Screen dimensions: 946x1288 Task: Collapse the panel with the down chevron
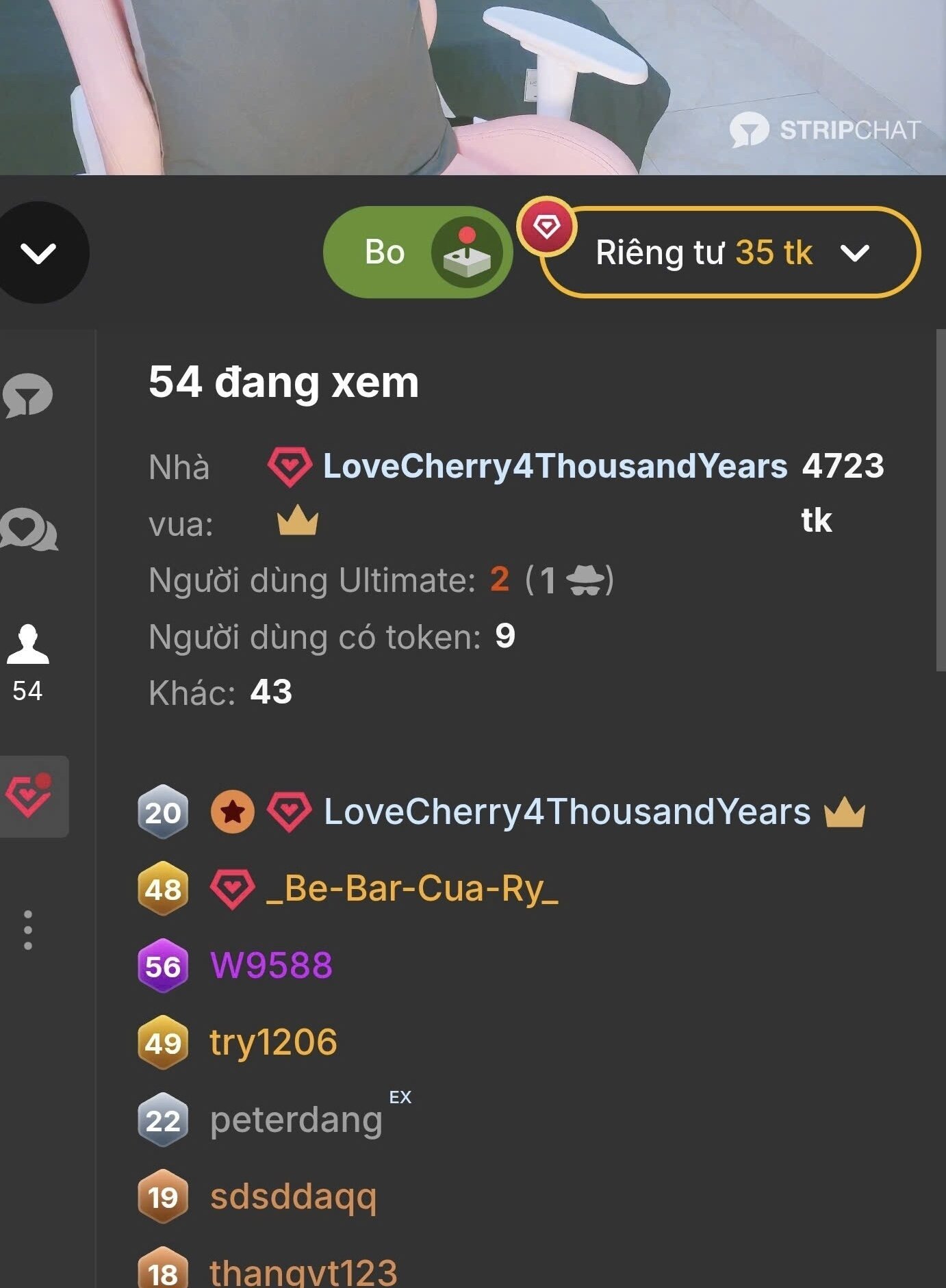point(39,253)
